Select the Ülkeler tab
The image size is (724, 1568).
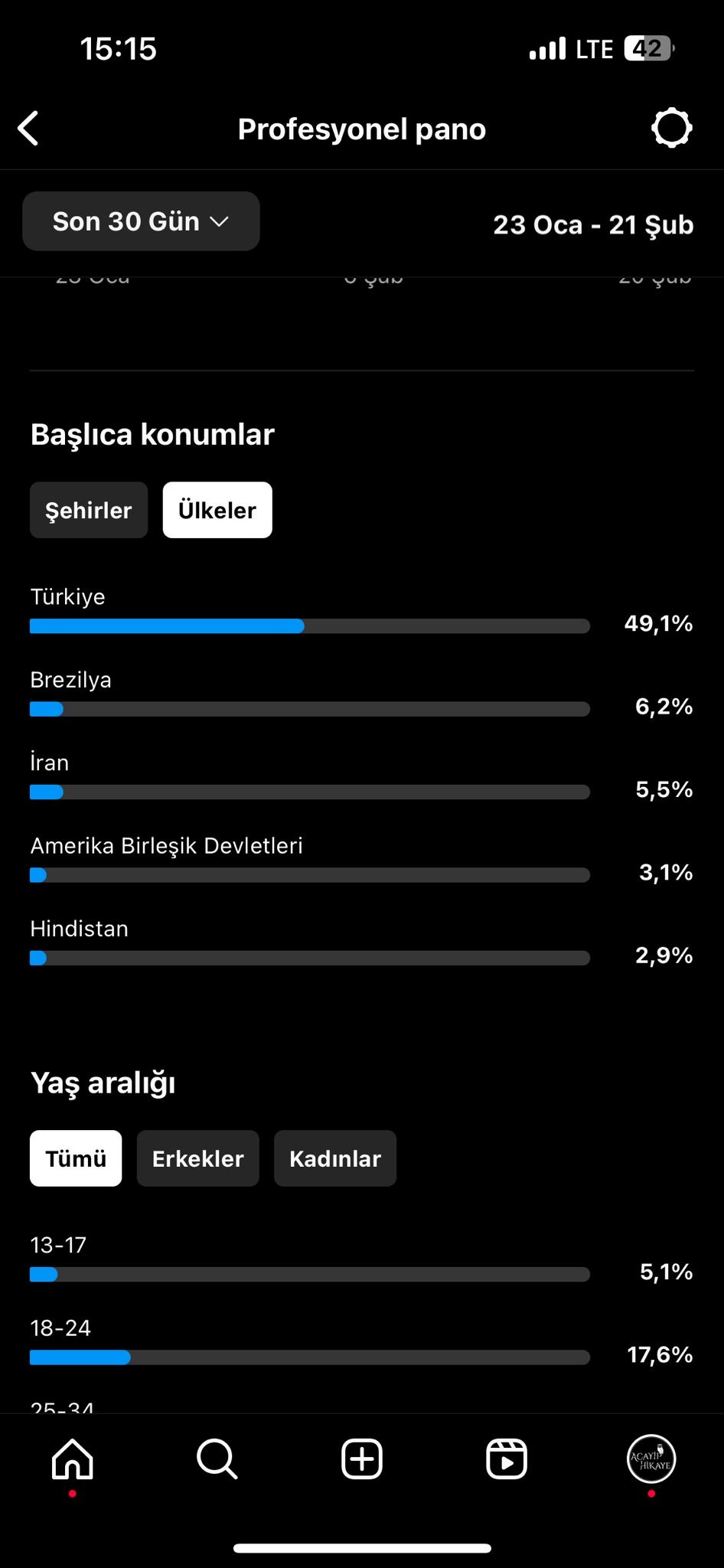217,510
